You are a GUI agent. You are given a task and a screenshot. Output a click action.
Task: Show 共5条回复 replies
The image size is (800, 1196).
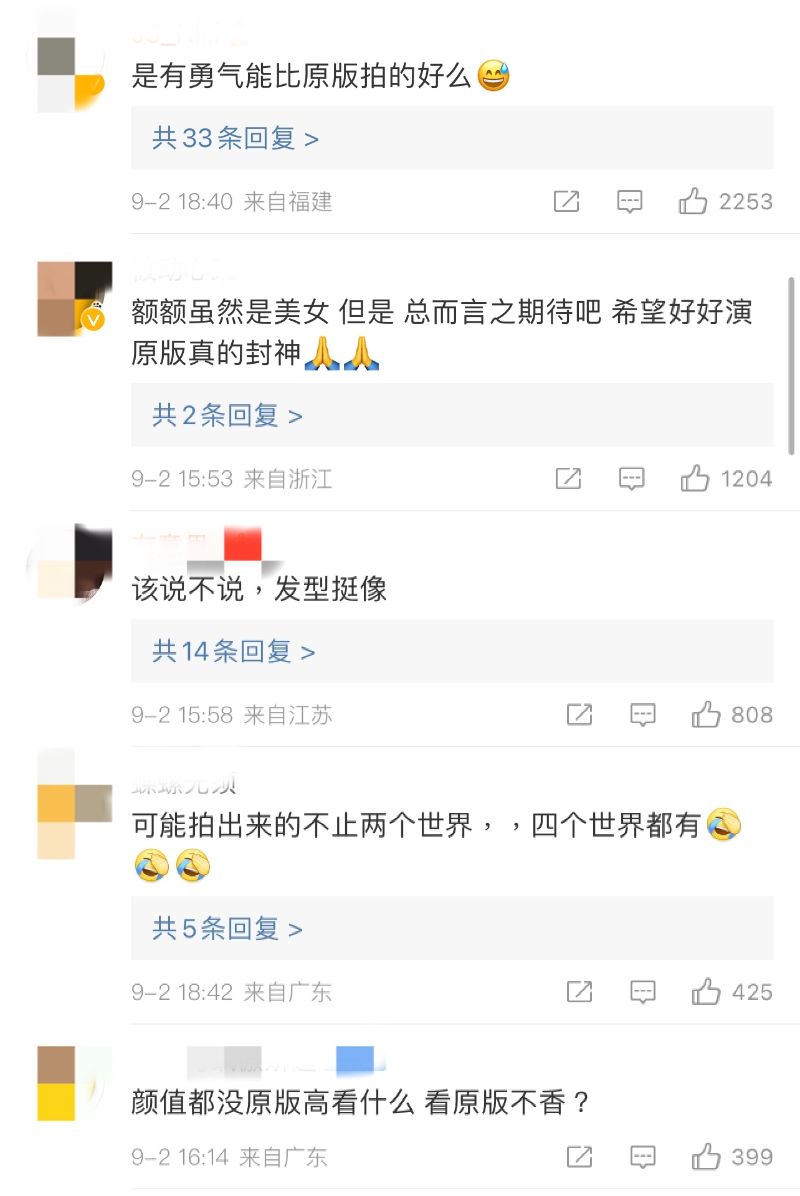[x=227, y=929]
